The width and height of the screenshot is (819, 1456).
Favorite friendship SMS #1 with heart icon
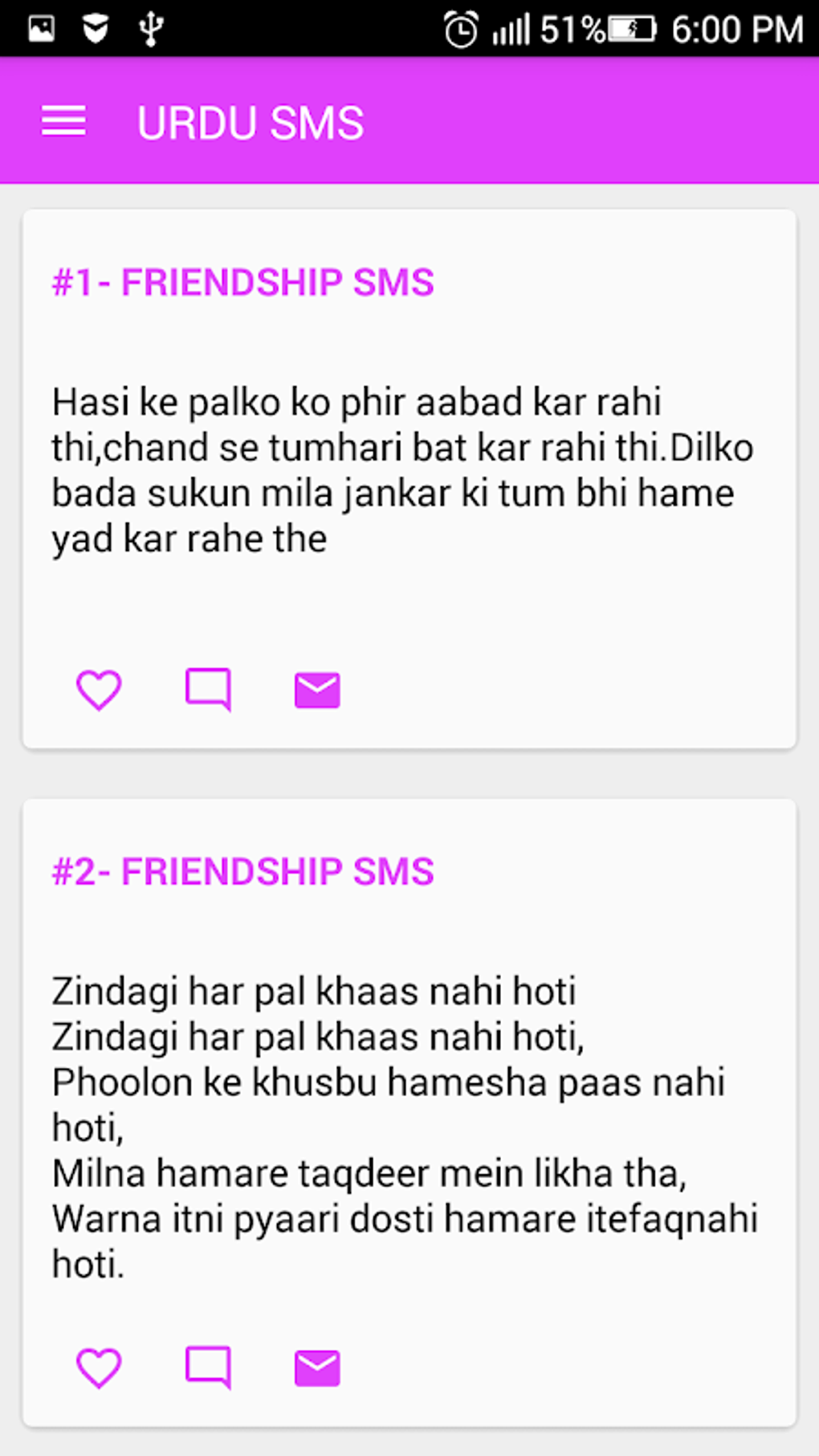[x=98, y=689]
